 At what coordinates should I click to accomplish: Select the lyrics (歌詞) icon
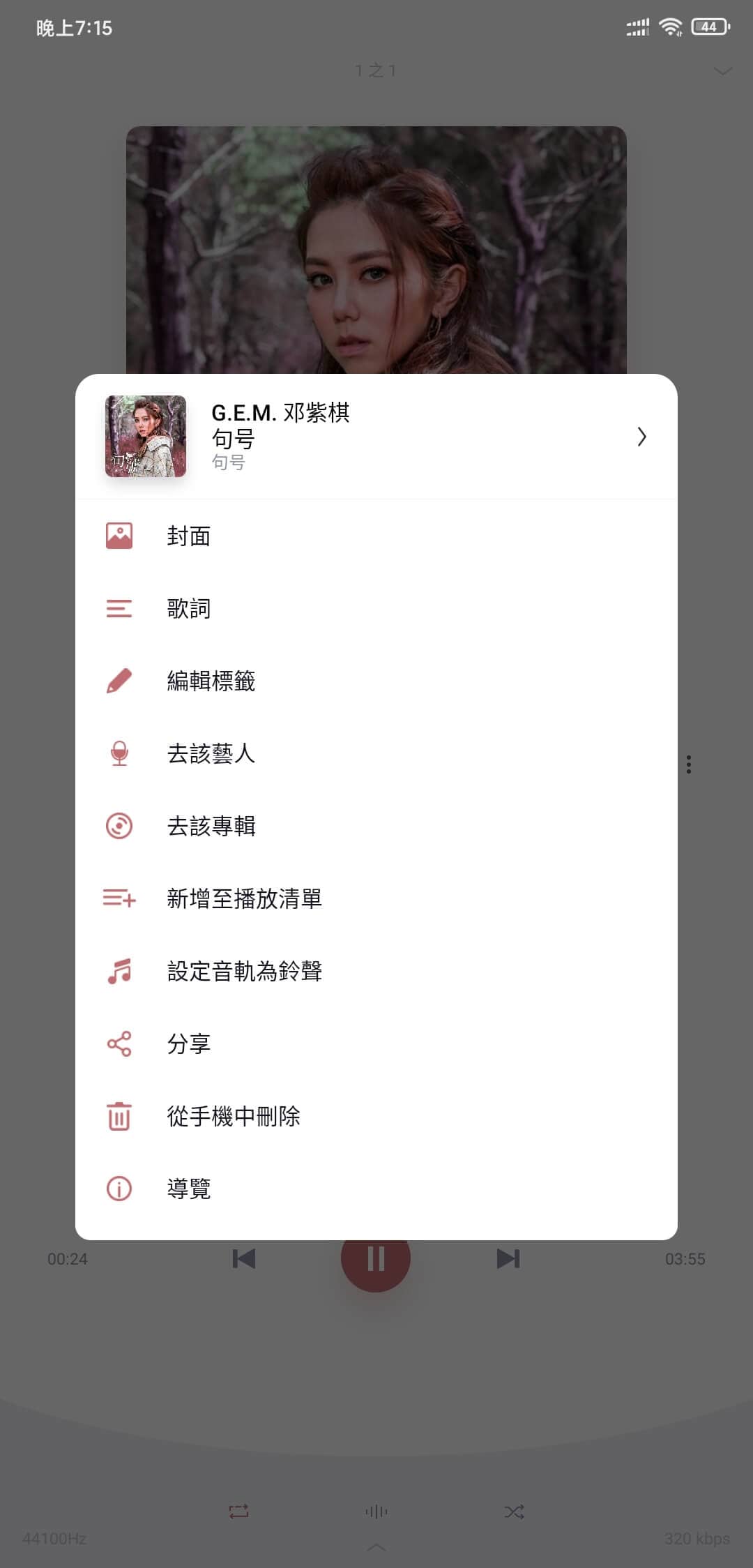pos(119,608)
